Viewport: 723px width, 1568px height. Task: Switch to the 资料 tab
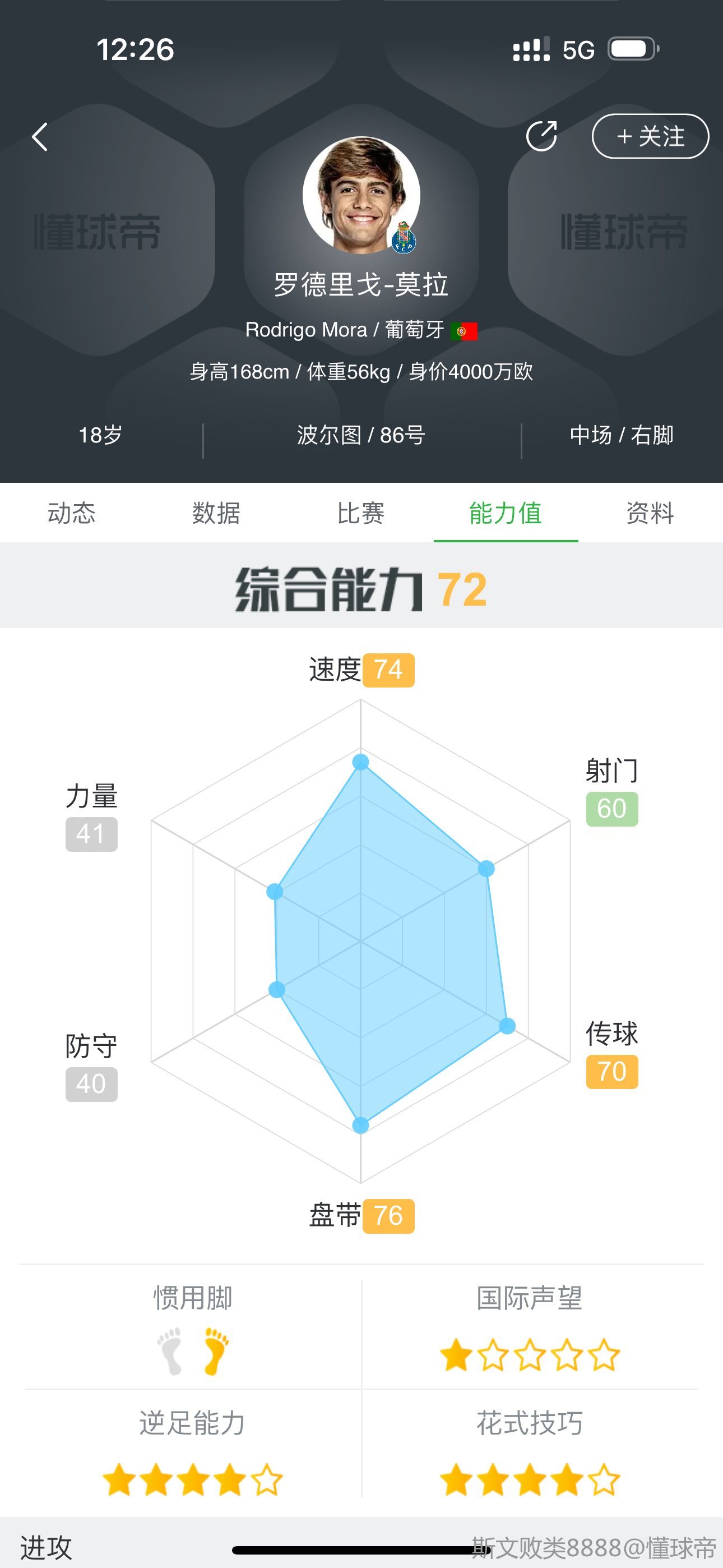tap(650, 513)
